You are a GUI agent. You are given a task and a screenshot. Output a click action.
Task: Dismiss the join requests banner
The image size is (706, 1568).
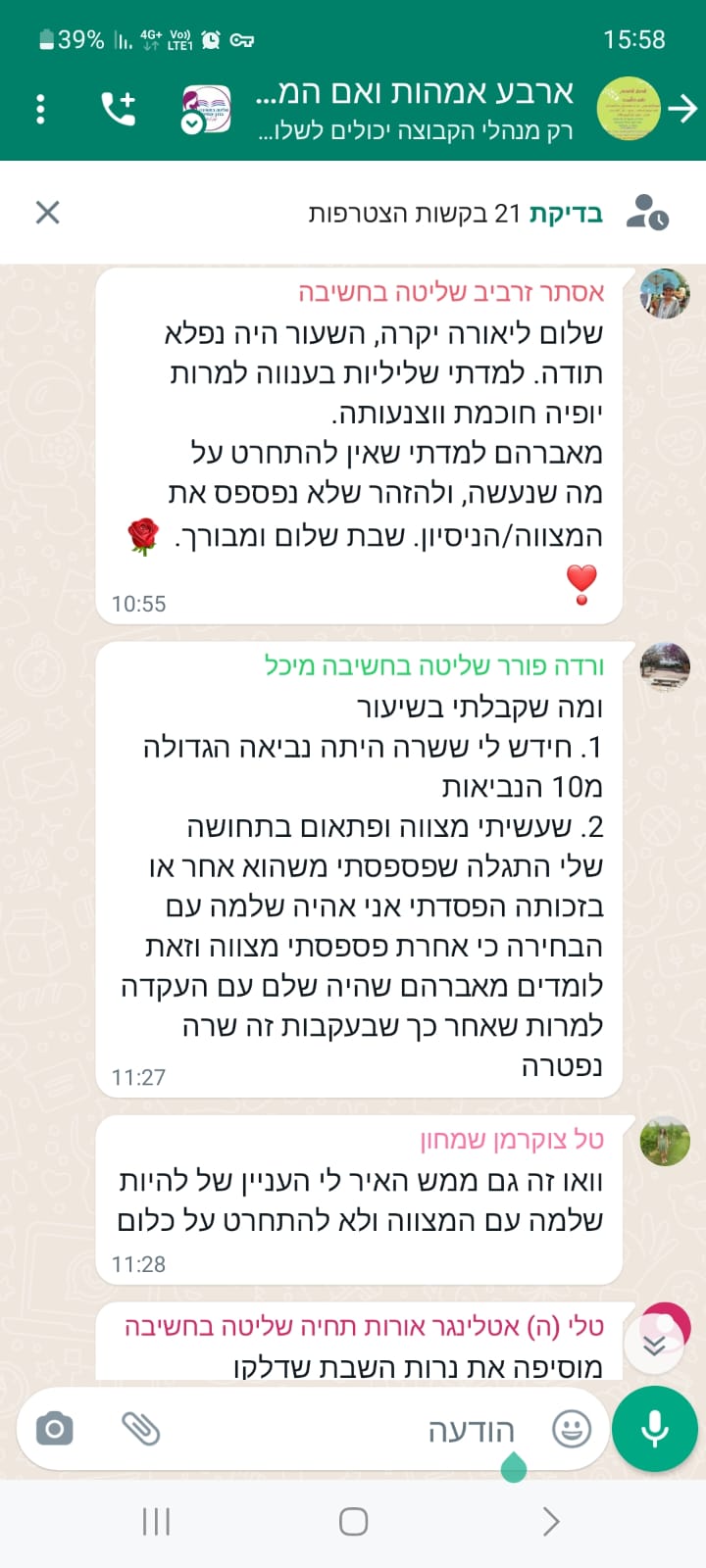pos(47,212)
